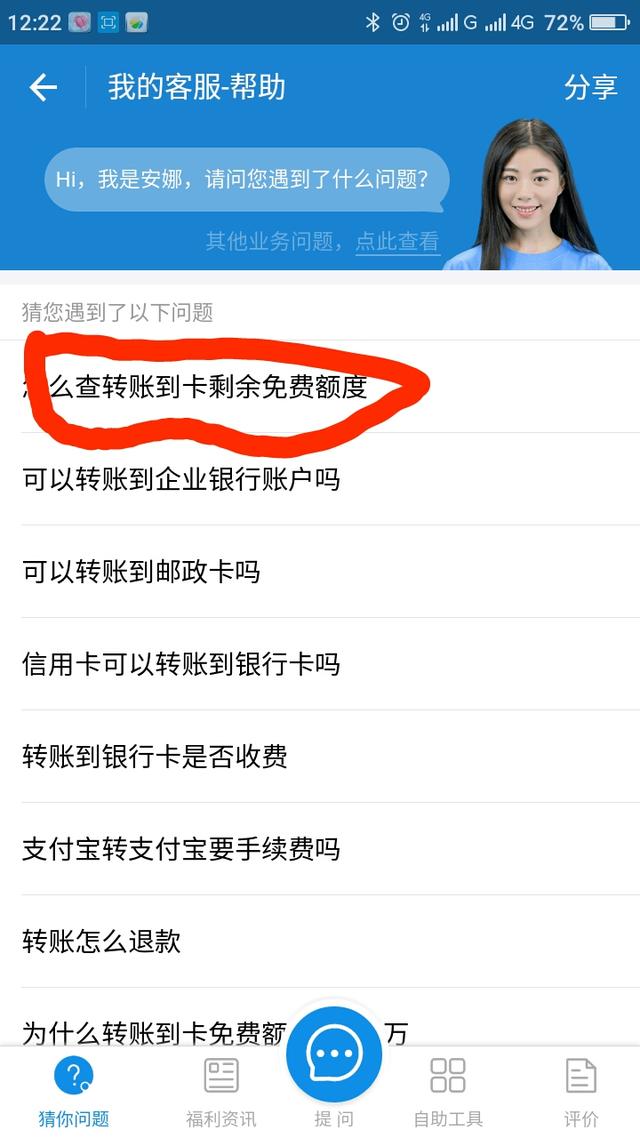
Task: Open 可以转账到企业银行账户吗 question
Action: [182, 479]
